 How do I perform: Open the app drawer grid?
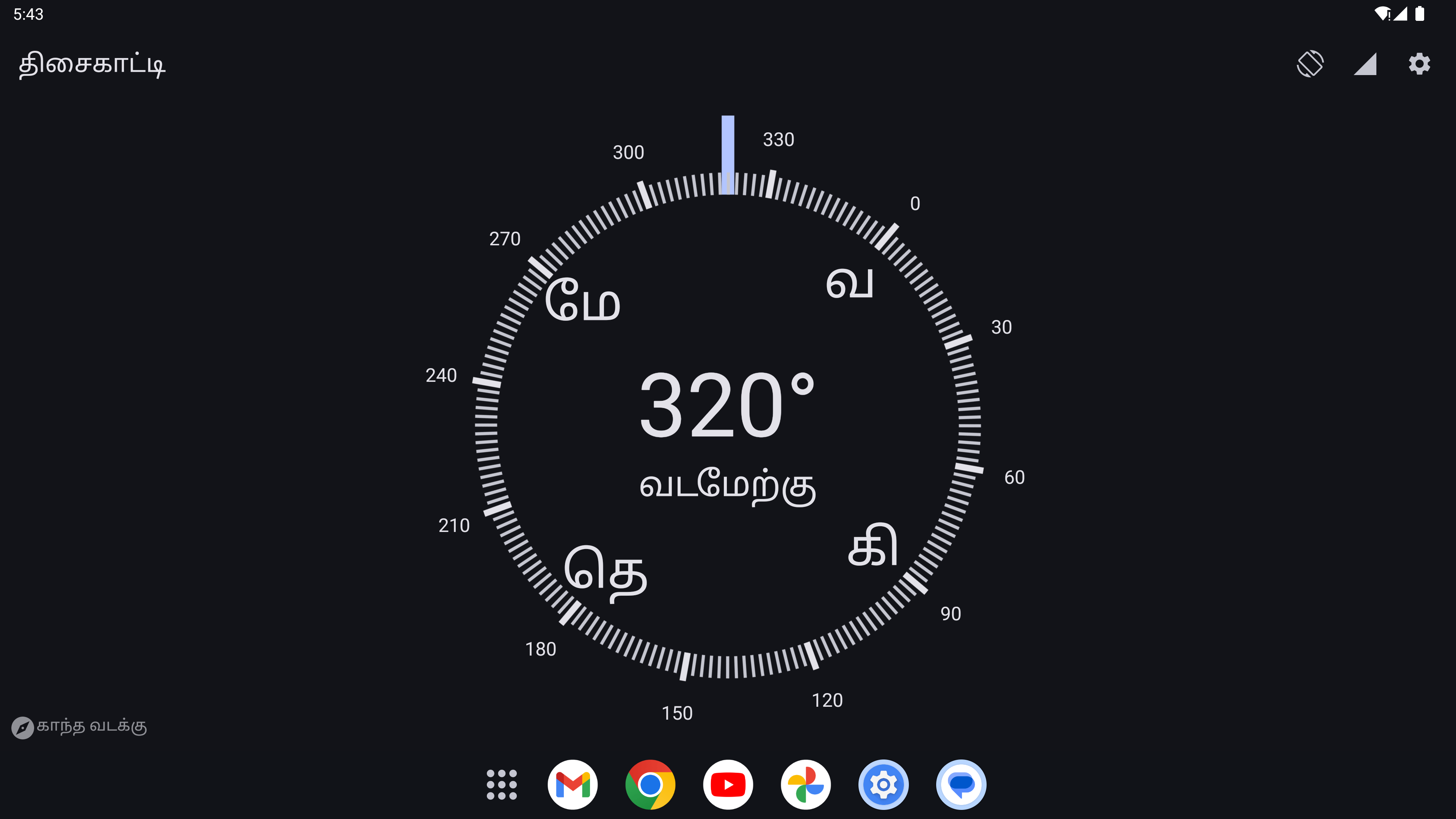[x=501, y=784]
